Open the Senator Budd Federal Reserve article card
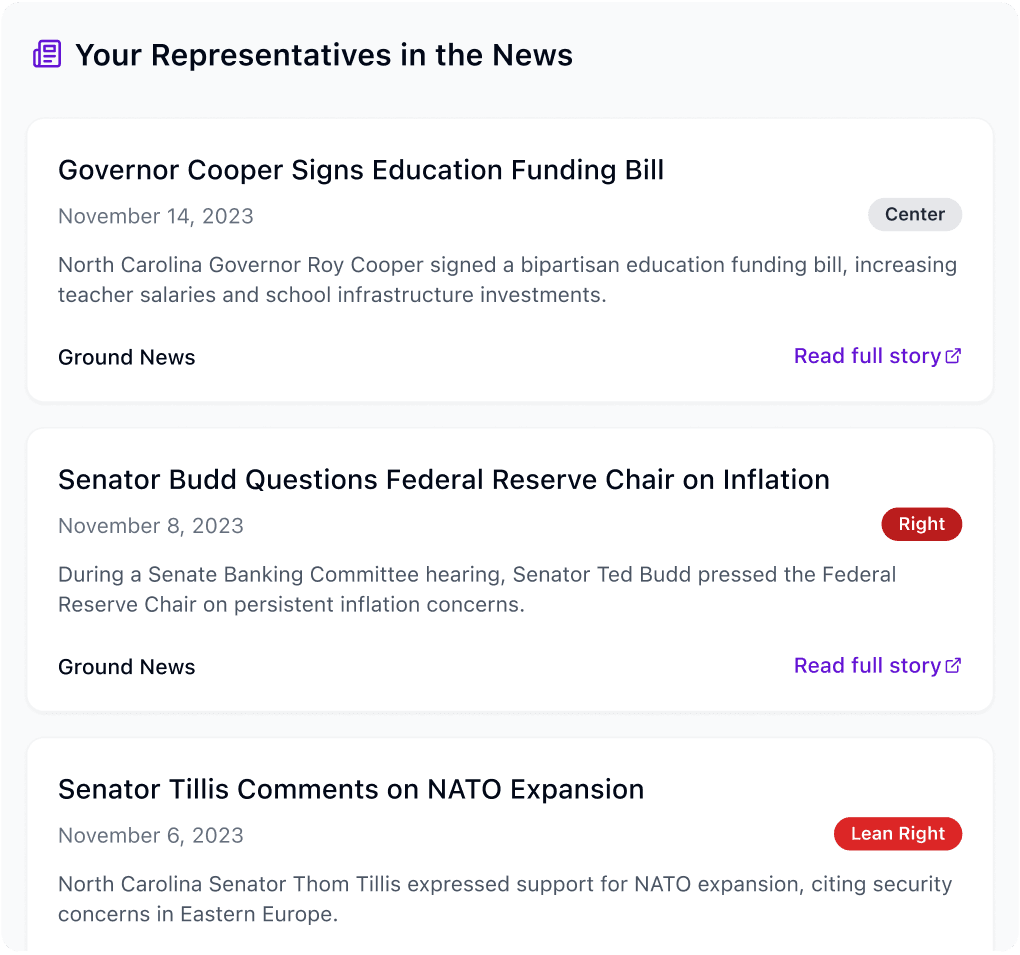Screen dimensions: 1020x955 (443, 481)
